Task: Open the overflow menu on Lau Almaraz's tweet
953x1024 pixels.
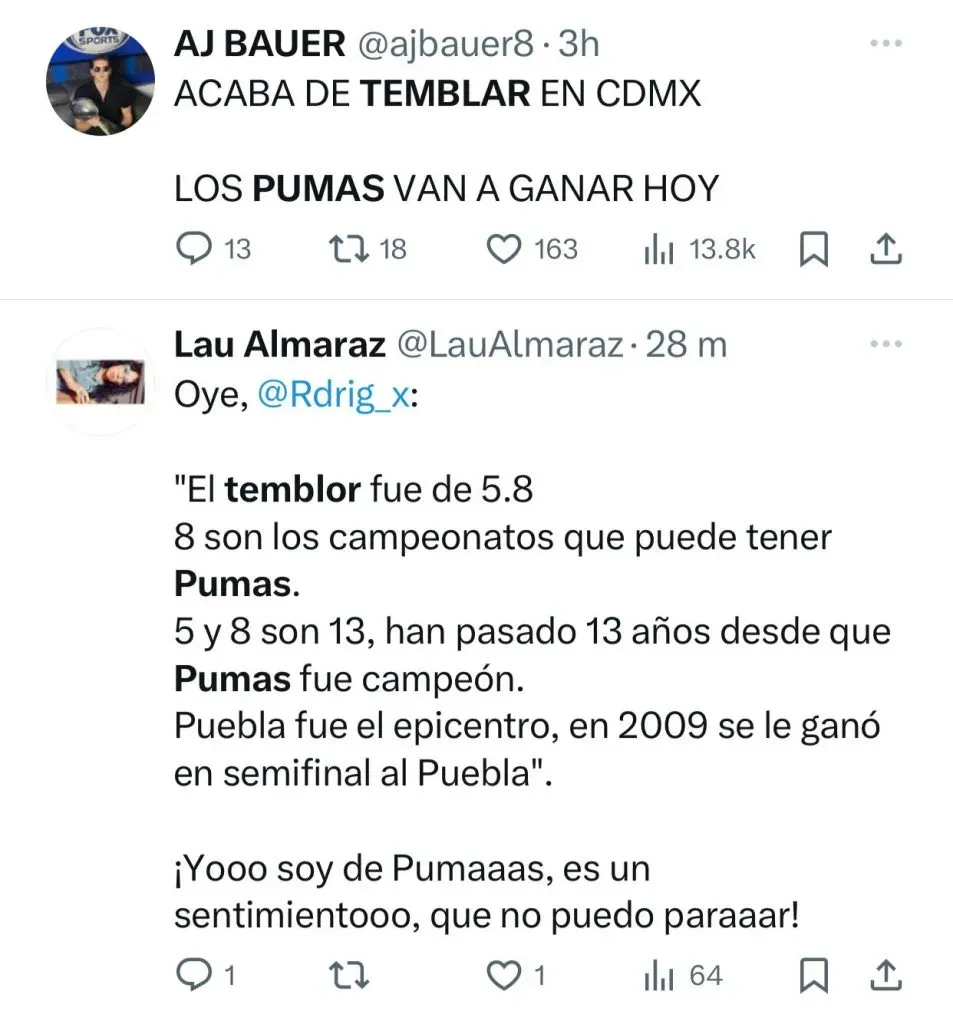Action: click(886, 345)
